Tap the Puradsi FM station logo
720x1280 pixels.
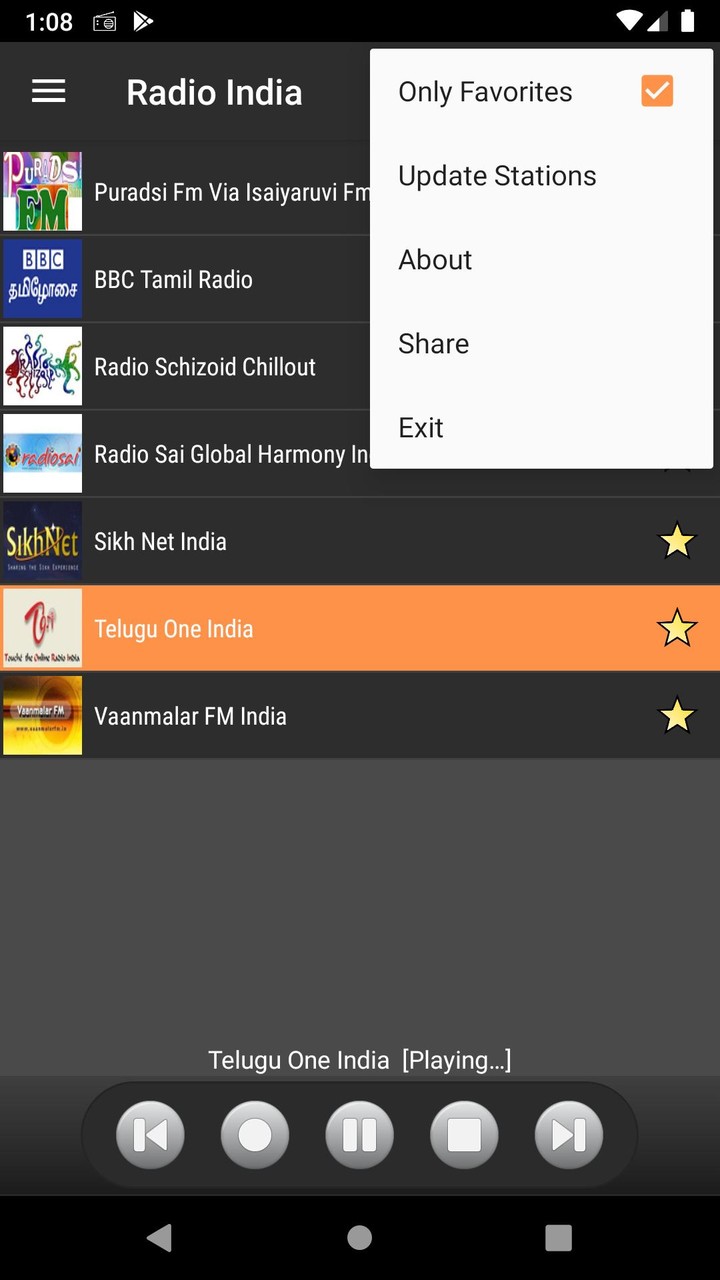[x=42, y=191]
